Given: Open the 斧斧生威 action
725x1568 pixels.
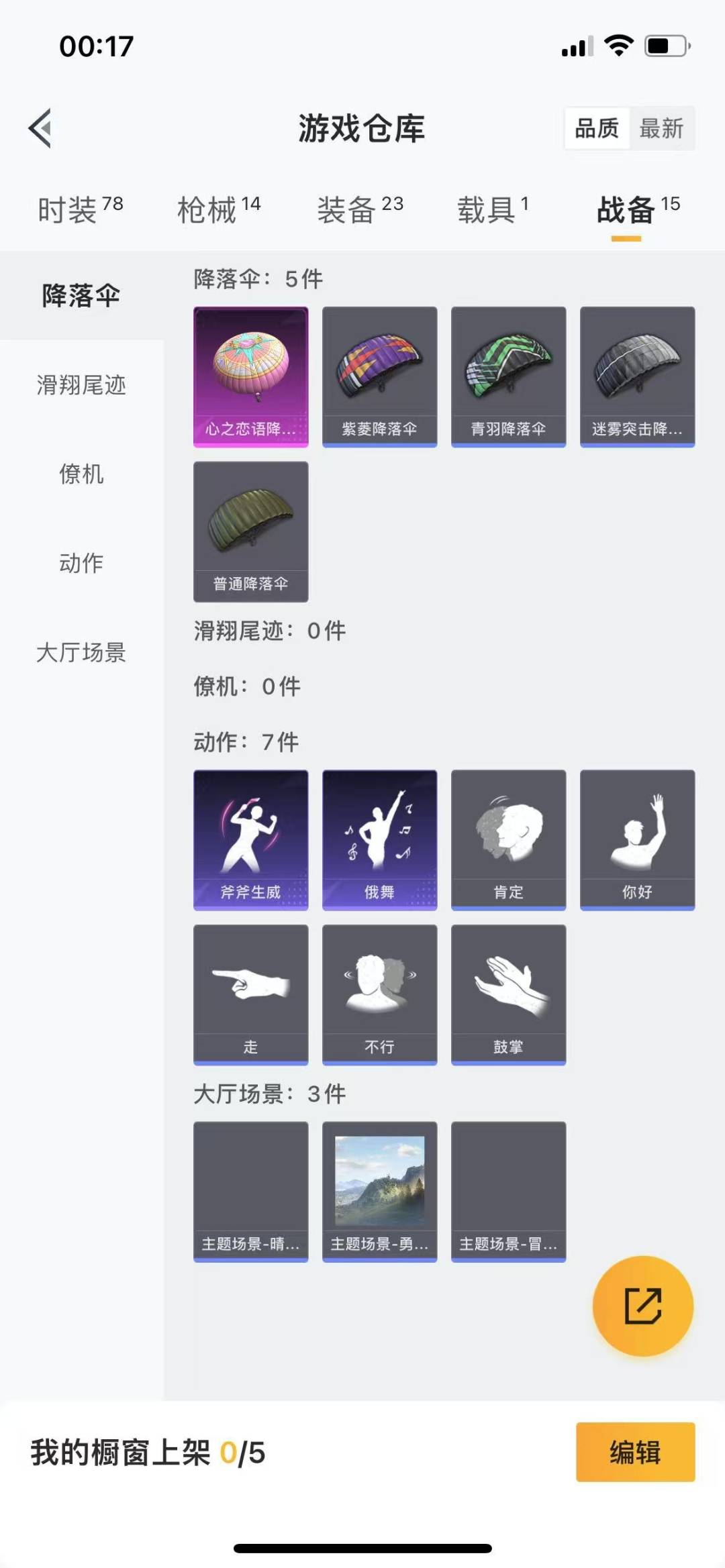Looking at the screenshot, I should [251, 839].
